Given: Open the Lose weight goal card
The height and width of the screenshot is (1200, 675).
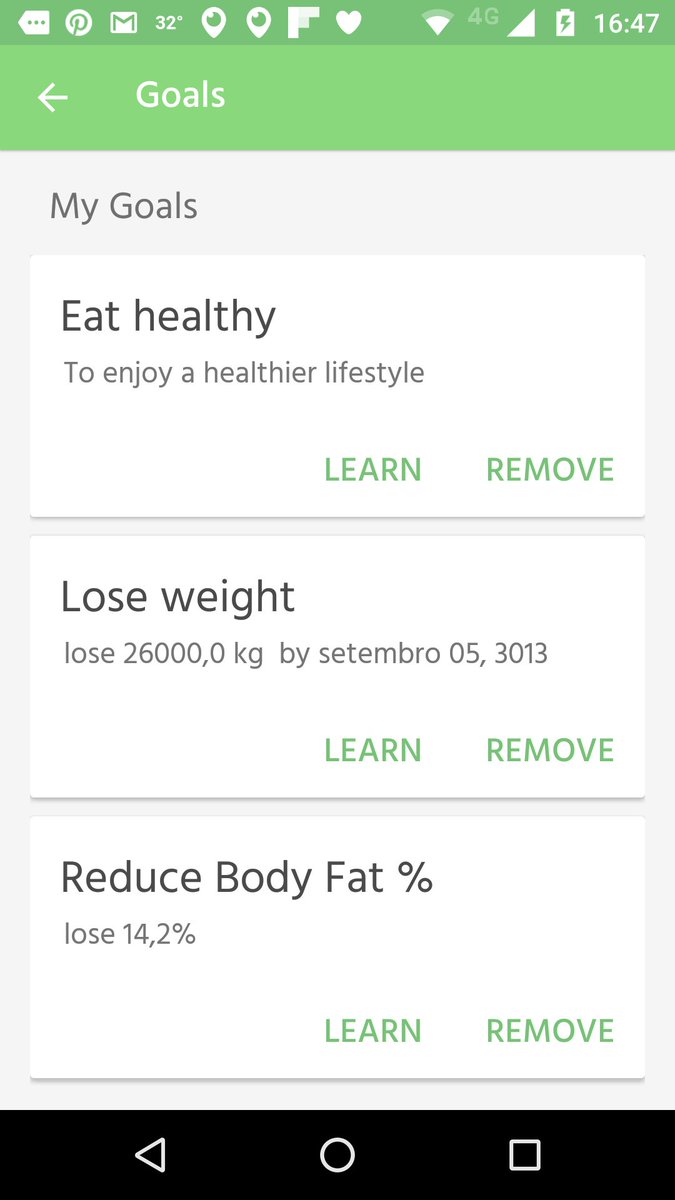Looking at the screenshot, I should (x=300, y=620).
